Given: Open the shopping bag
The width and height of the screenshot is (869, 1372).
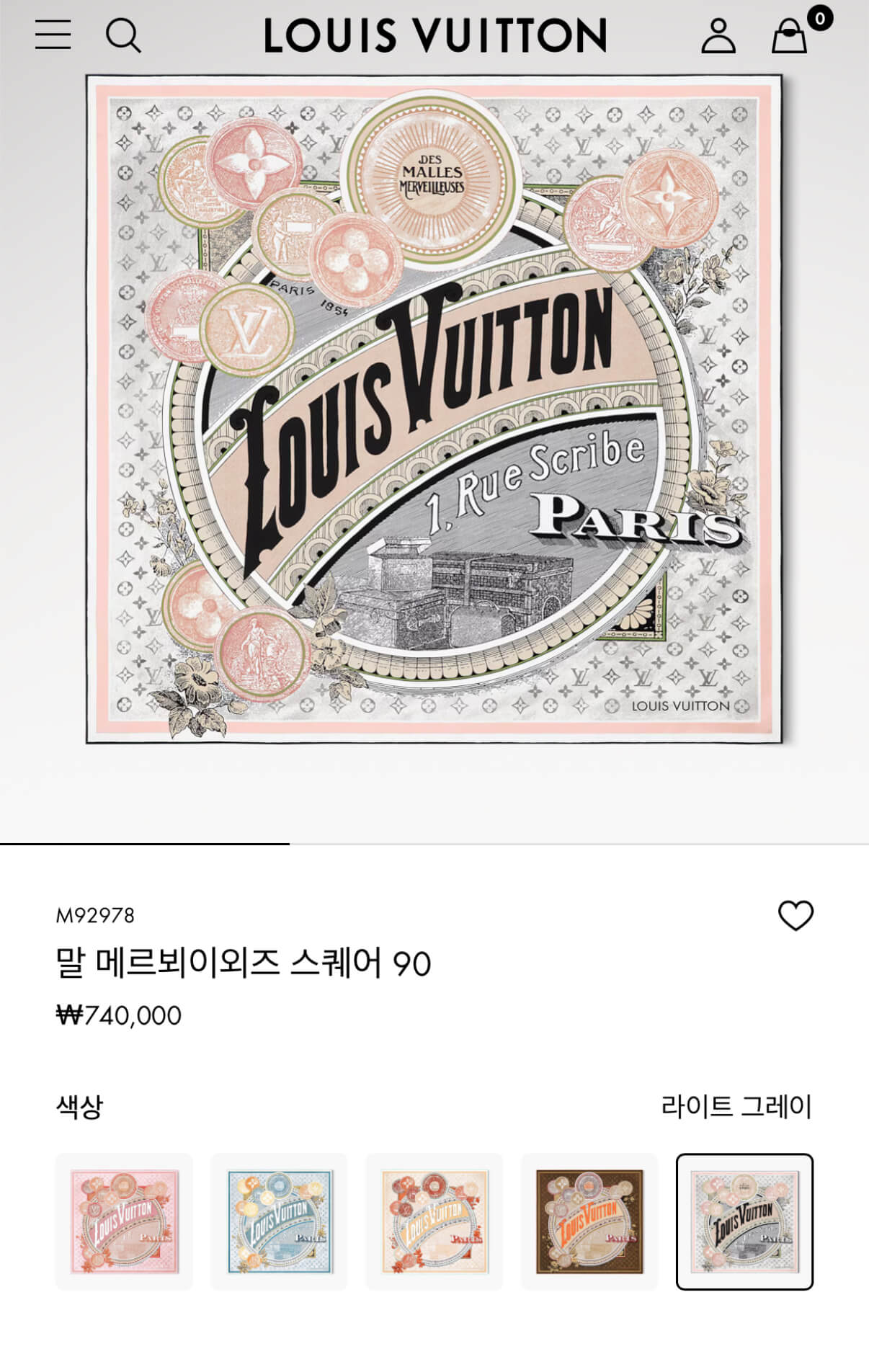Looking at the screenshot, I should [790, 36].
